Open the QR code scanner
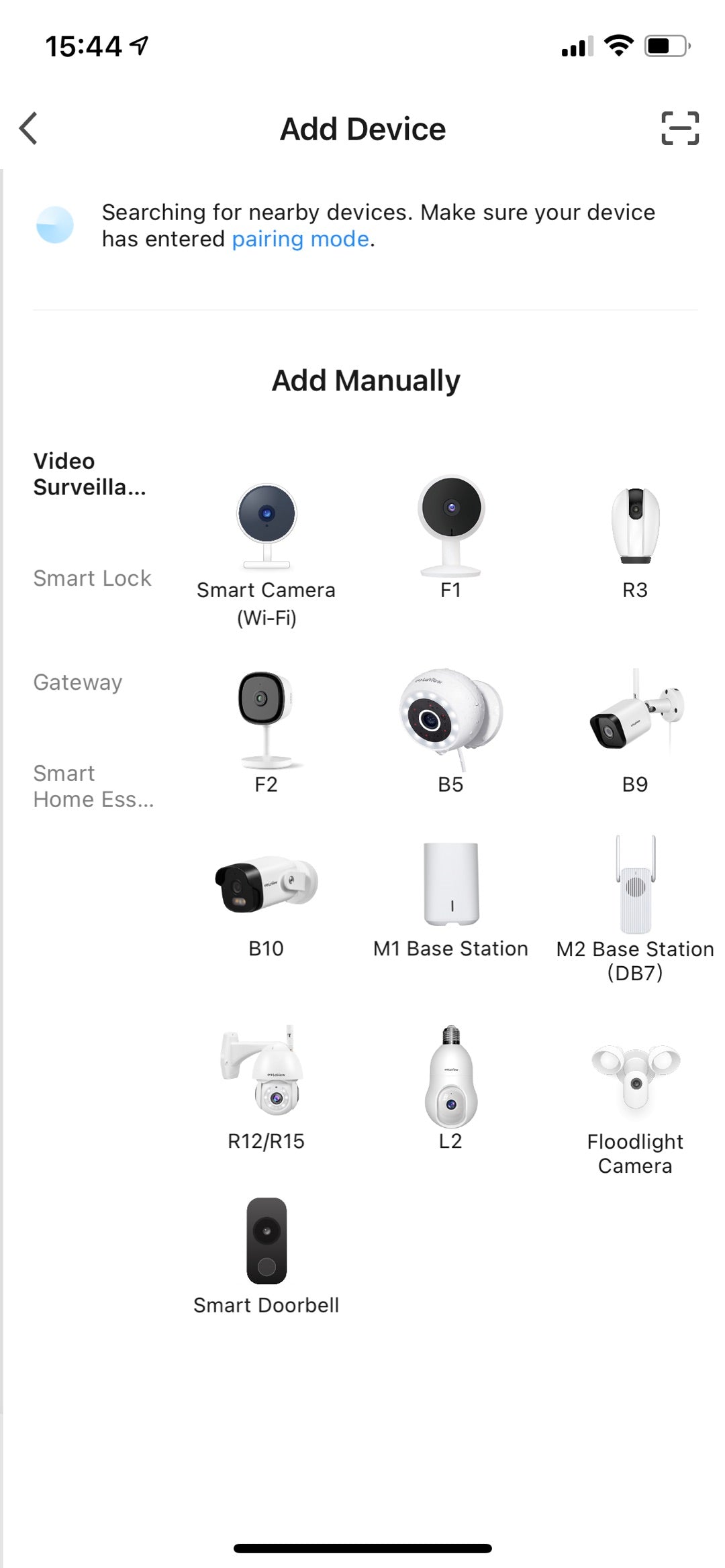 (679, 128)
